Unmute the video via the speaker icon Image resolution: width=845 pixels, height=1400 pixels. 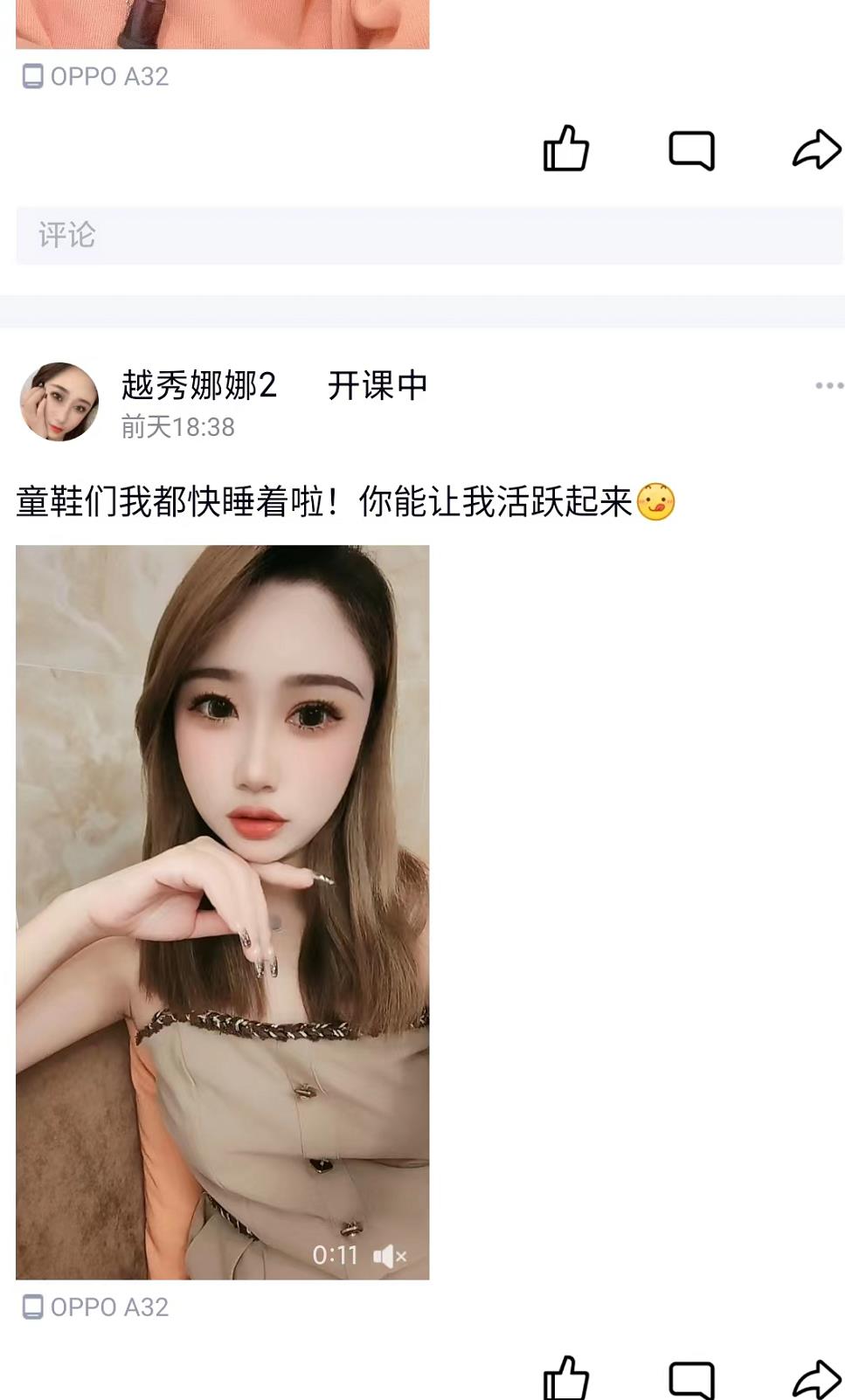pos(390,1256)
